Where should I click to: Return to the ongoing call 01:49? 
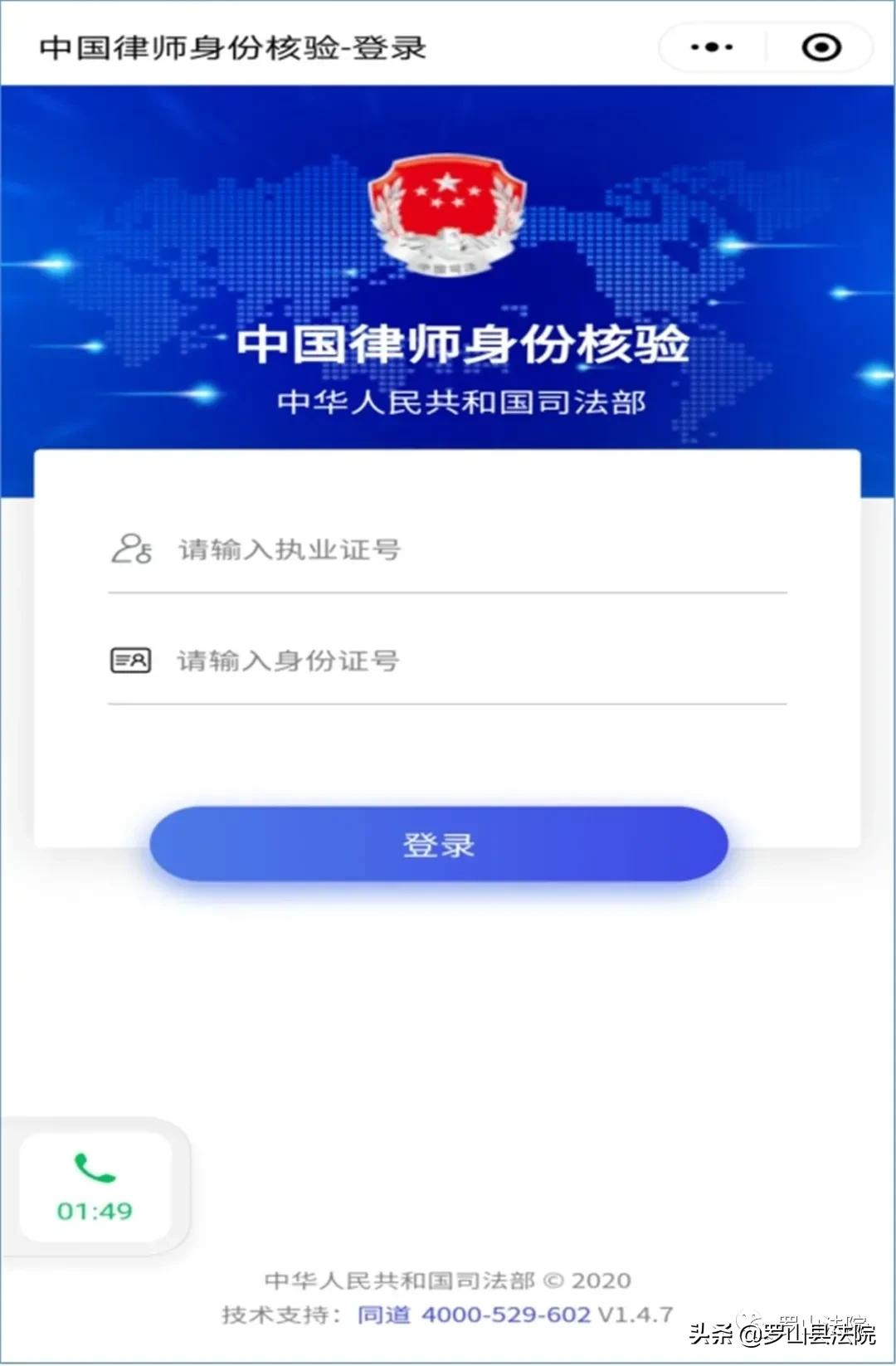click(x=95, y=1188)
